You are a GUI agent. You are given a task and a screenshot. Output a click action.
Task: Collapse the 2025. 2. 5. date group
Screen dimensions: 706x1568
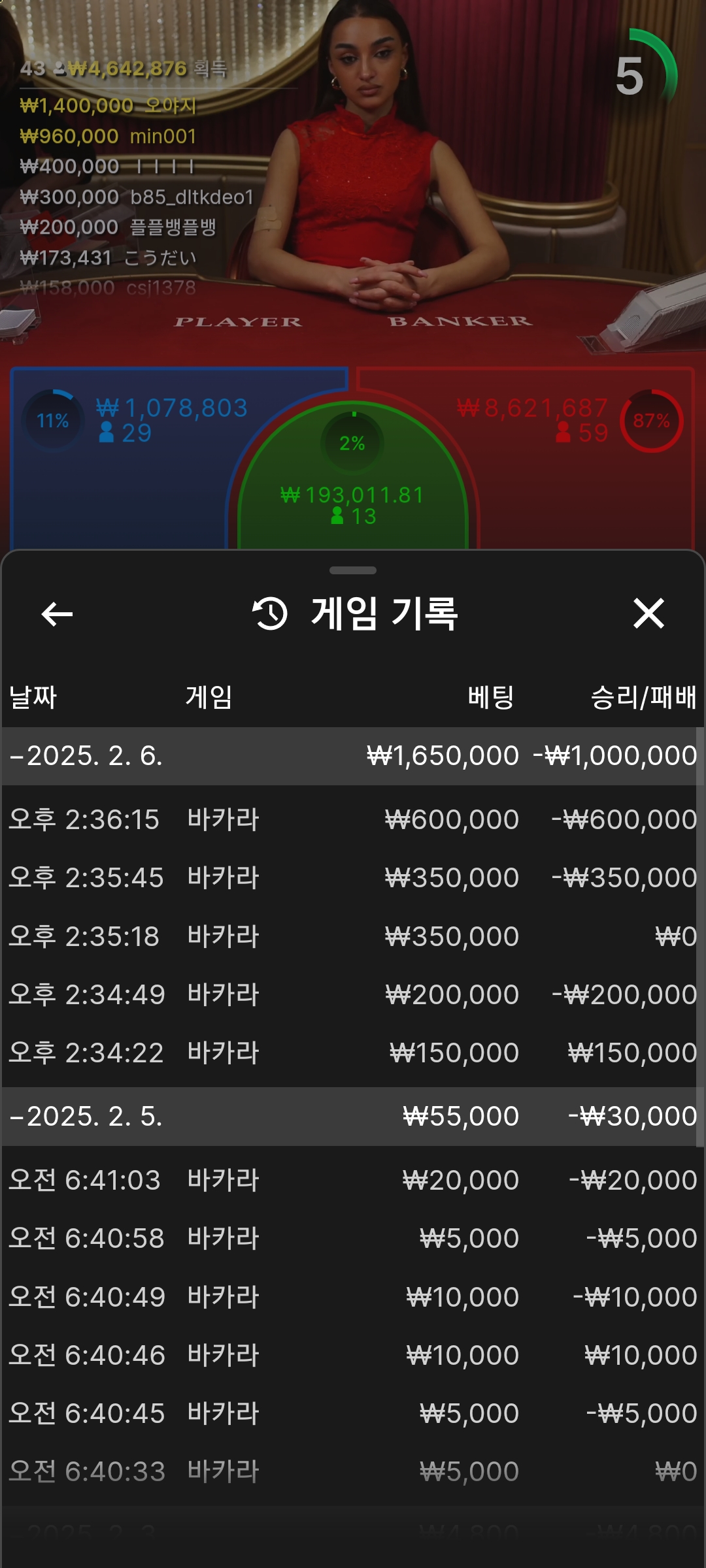pos(85,1117)
